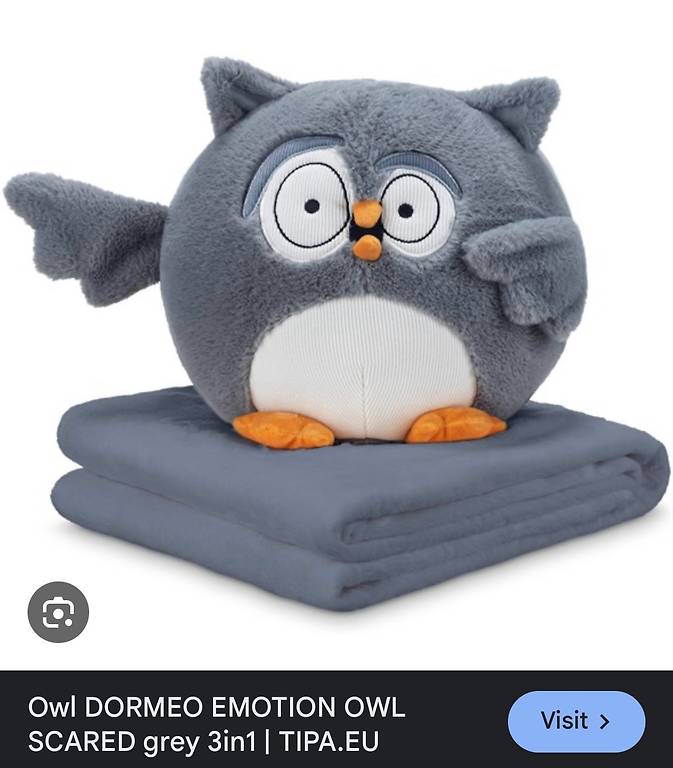Image resolution: width=673 pixels, height=768 pixels.
Task: Tap the Visit button
Action: pos(576,721)
